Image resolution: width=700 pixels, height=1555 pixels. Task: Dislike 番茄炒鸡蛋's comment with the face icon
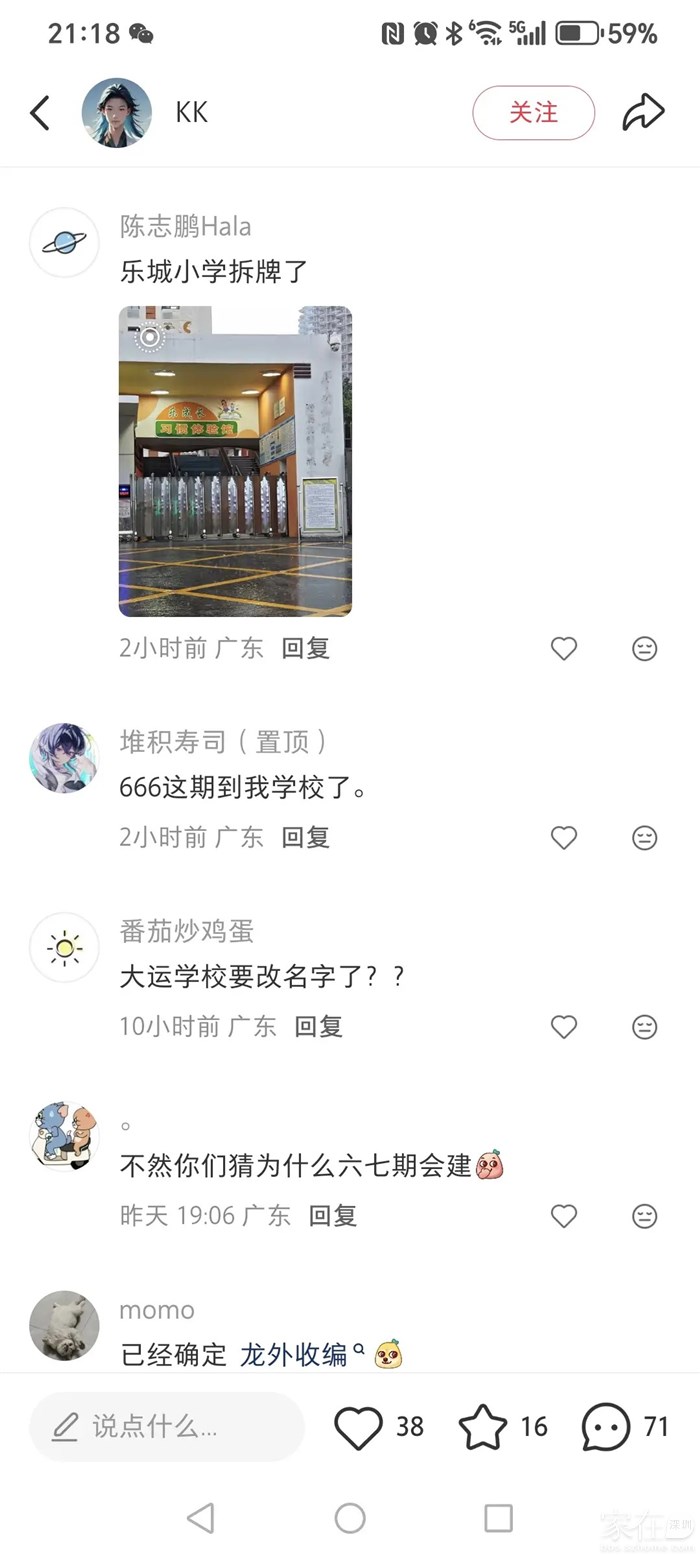pyautogui.click(x=645, y=1026)
